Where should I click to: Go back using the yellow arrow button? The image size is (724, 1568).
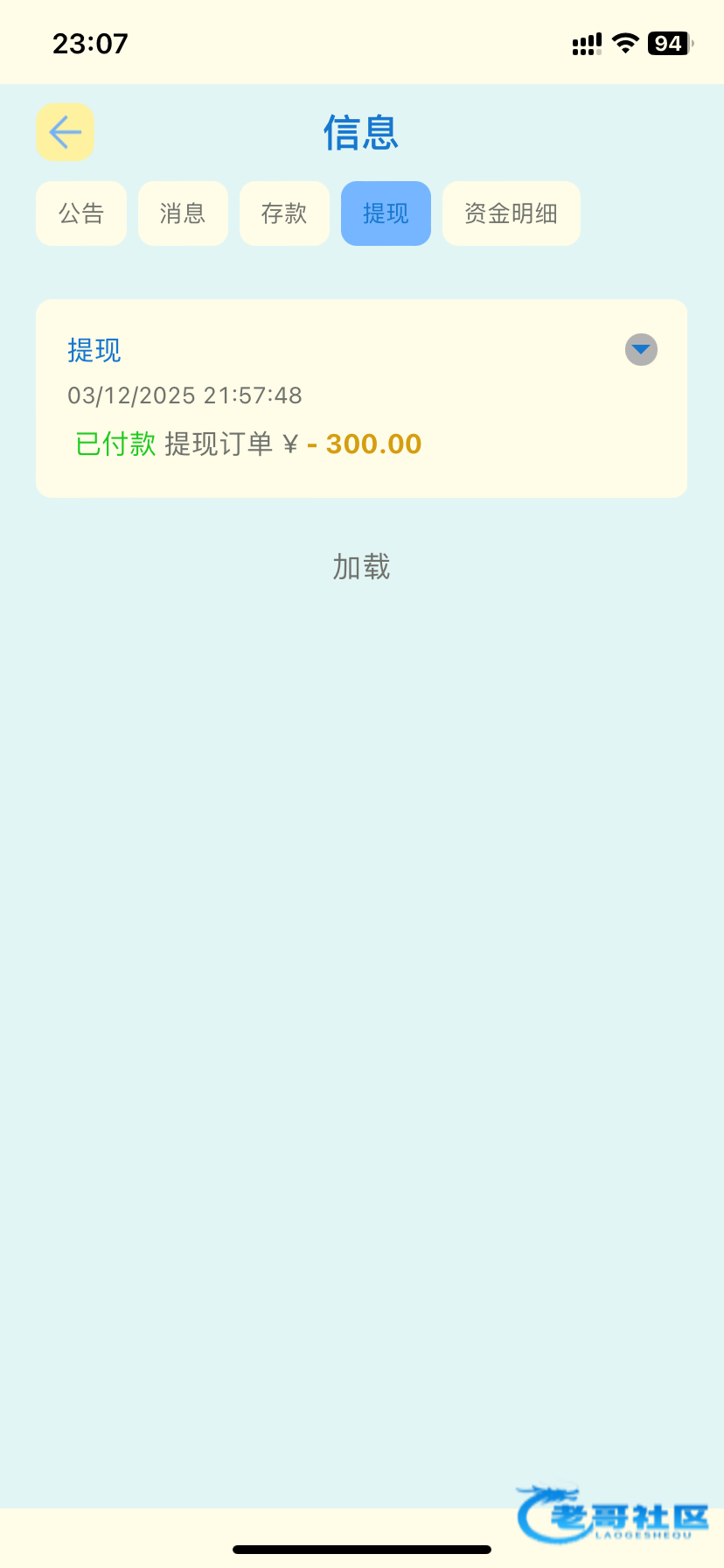(x=65, y=132)
